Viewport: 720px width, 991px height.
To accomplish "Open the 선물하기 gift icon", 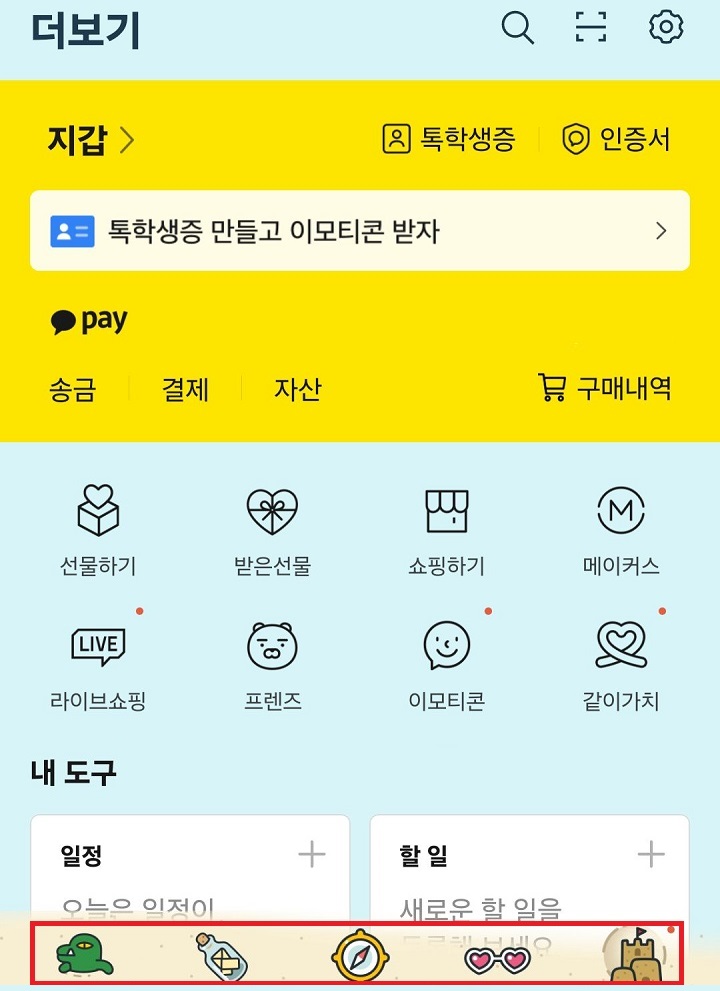I will click(x=96, y=510).
